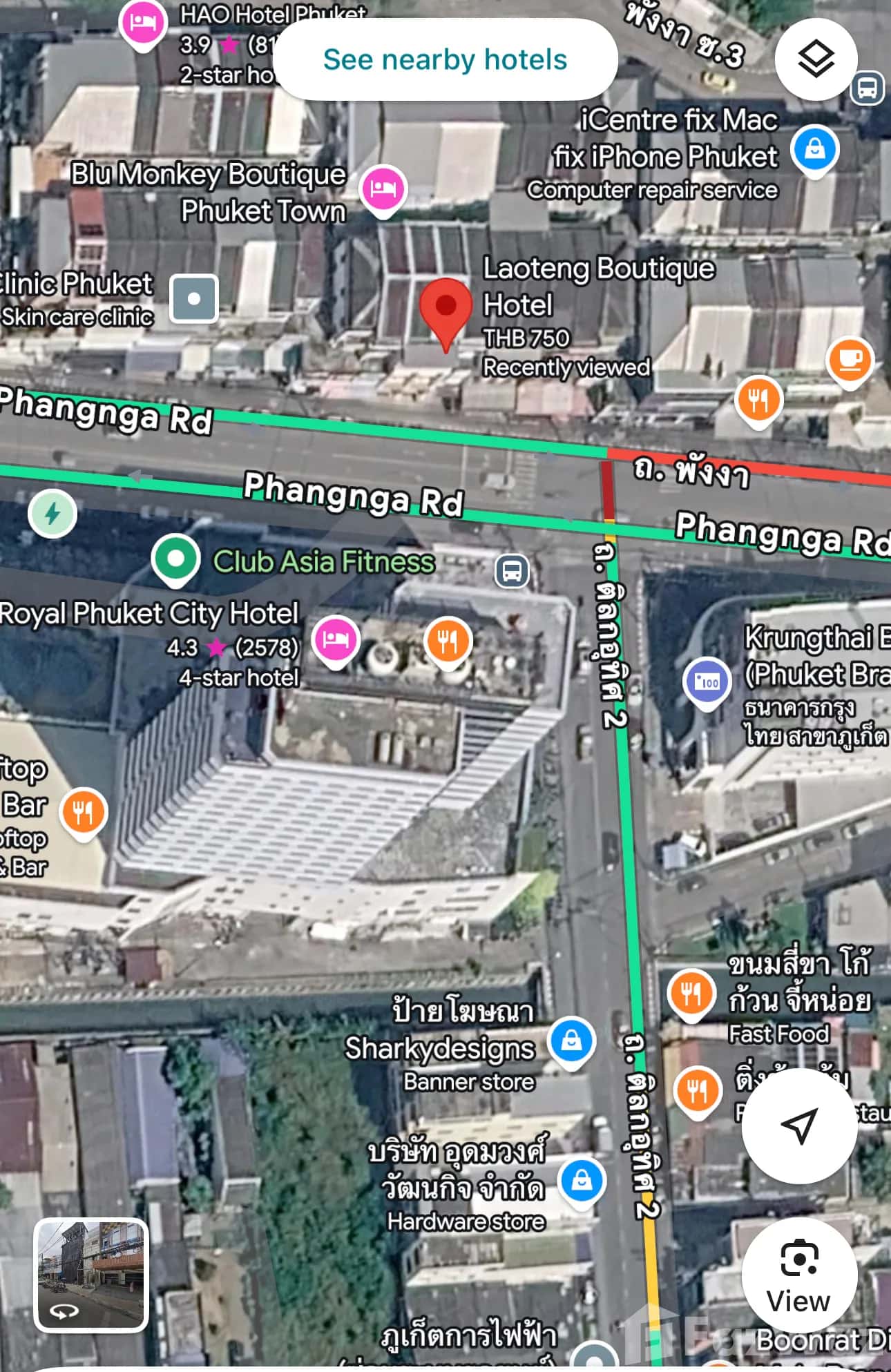891x1372 pixels.
Task: Open the Sharkydesigns banner store pin
Action: tap(571, 1040)
